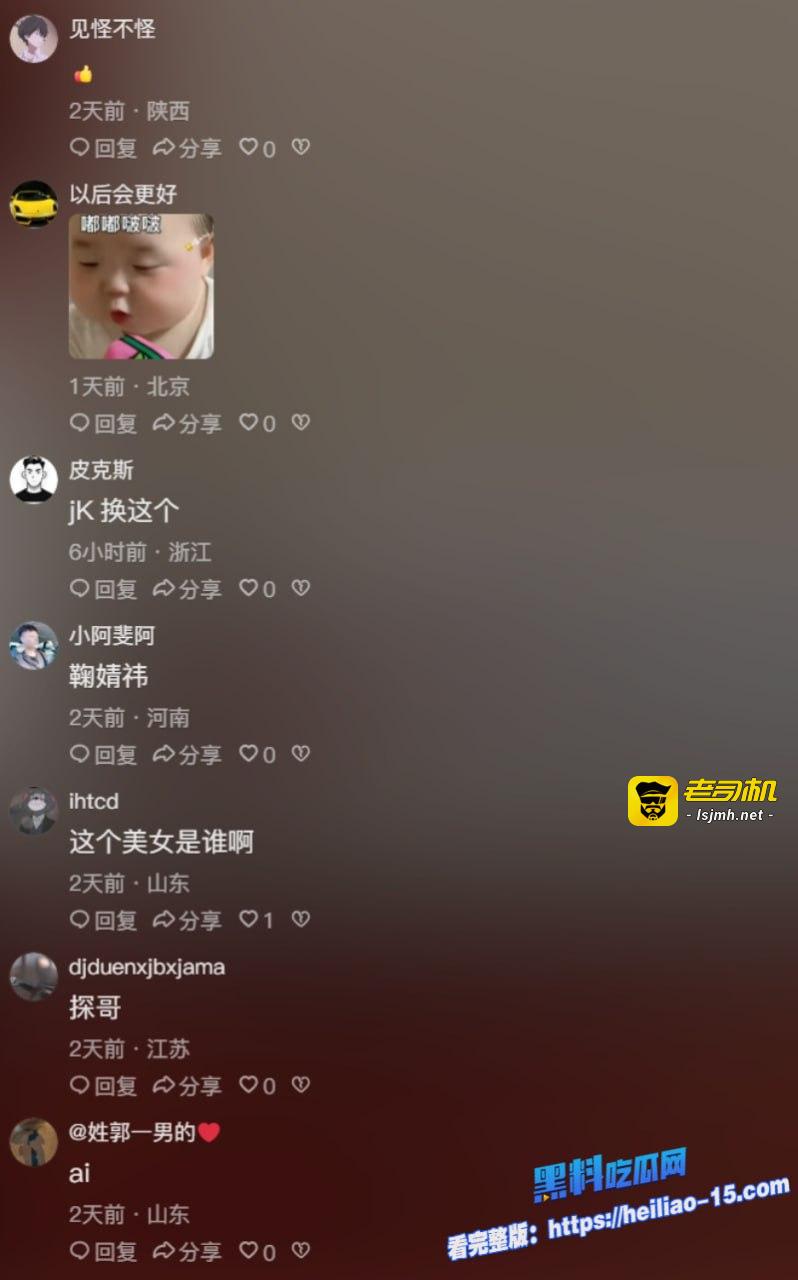
Task: Open 以后会更好's baby sticker image
Action: pyautogui.click(x=141, y=286)
